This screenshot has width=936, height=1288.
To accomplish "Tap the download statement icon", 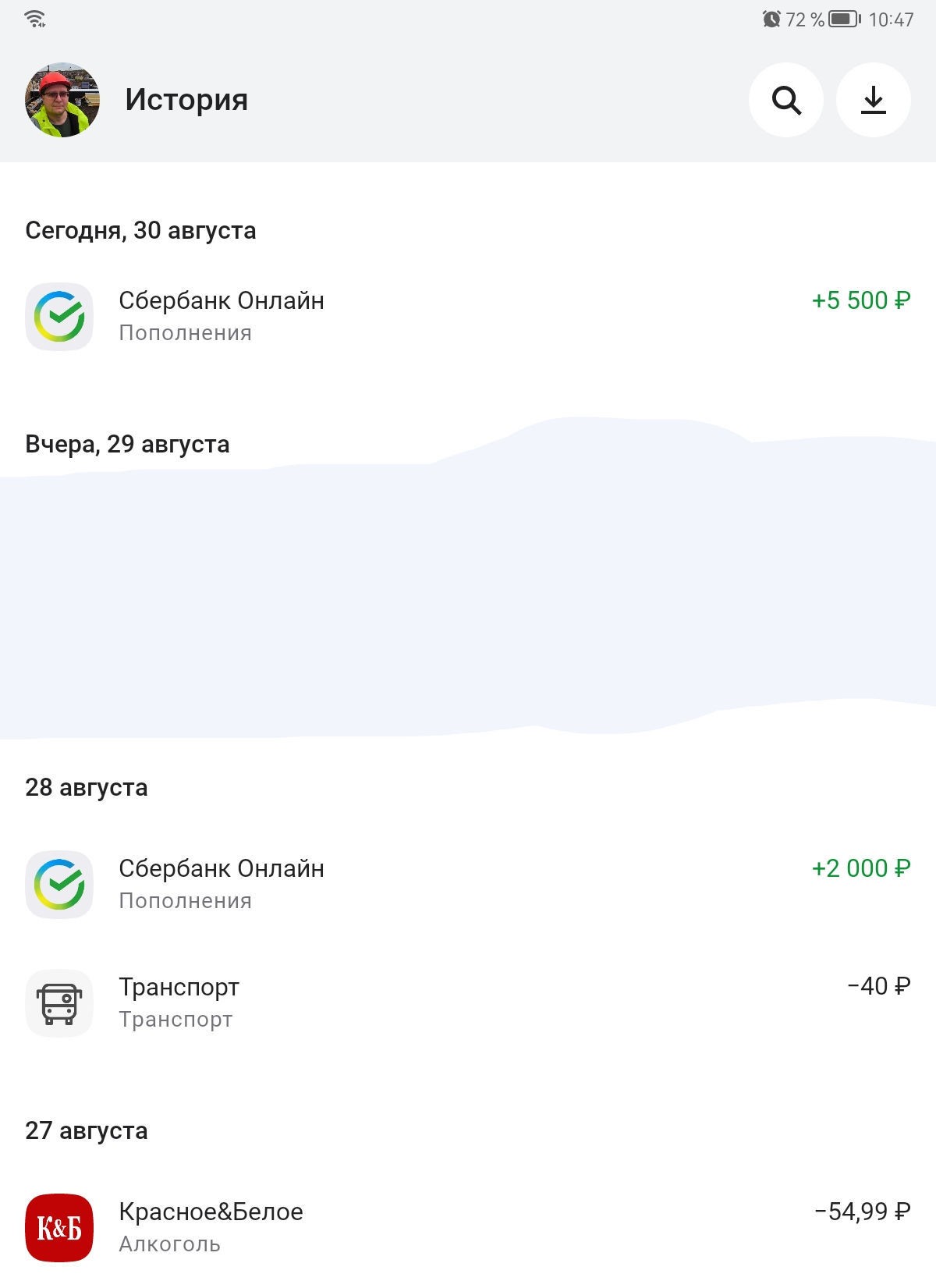I will pyautogui.click(x=873, y=100).
